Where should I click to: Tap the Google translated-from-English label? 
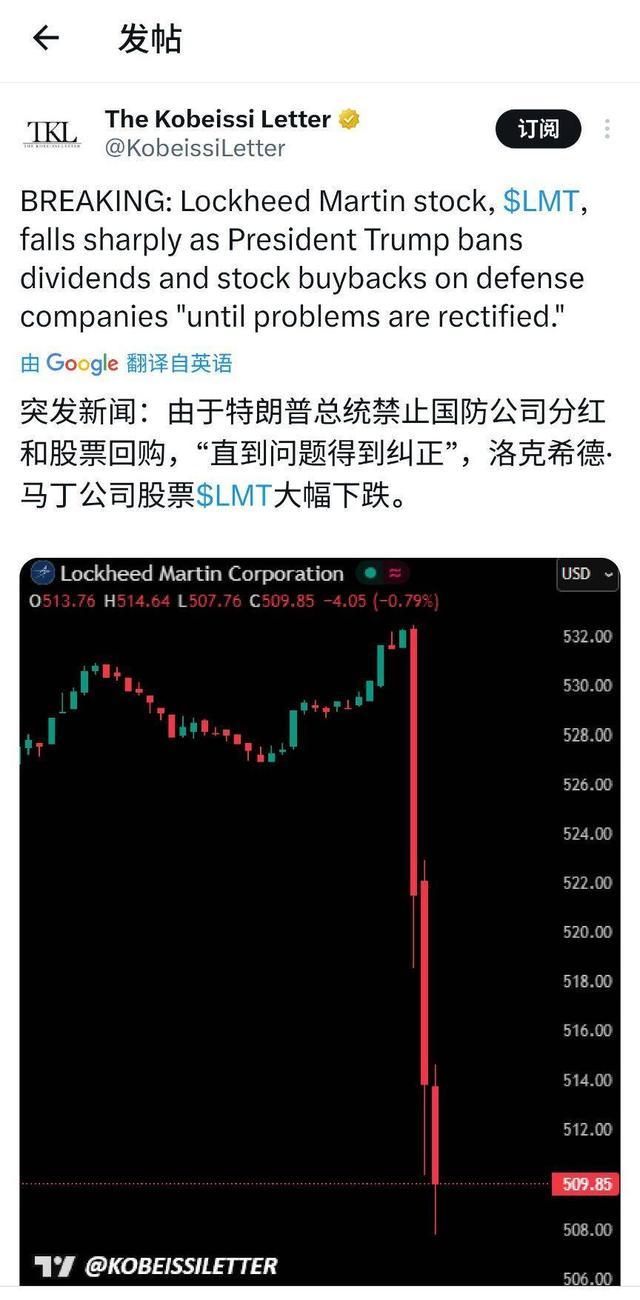pyautogui.click(x=126, y=363)
